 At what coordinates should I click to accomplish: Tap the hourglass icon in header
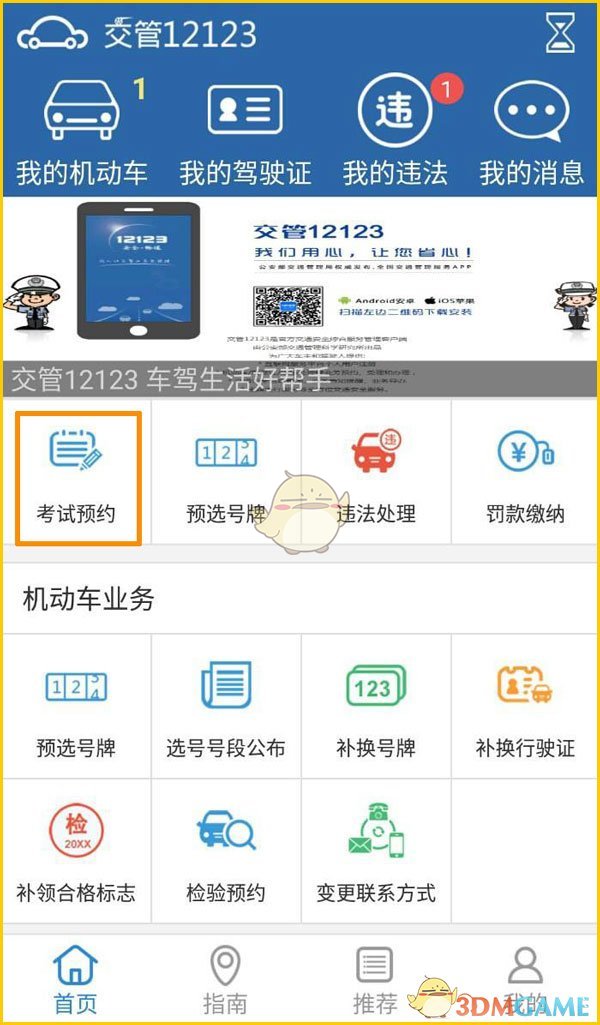coord(560,34)
